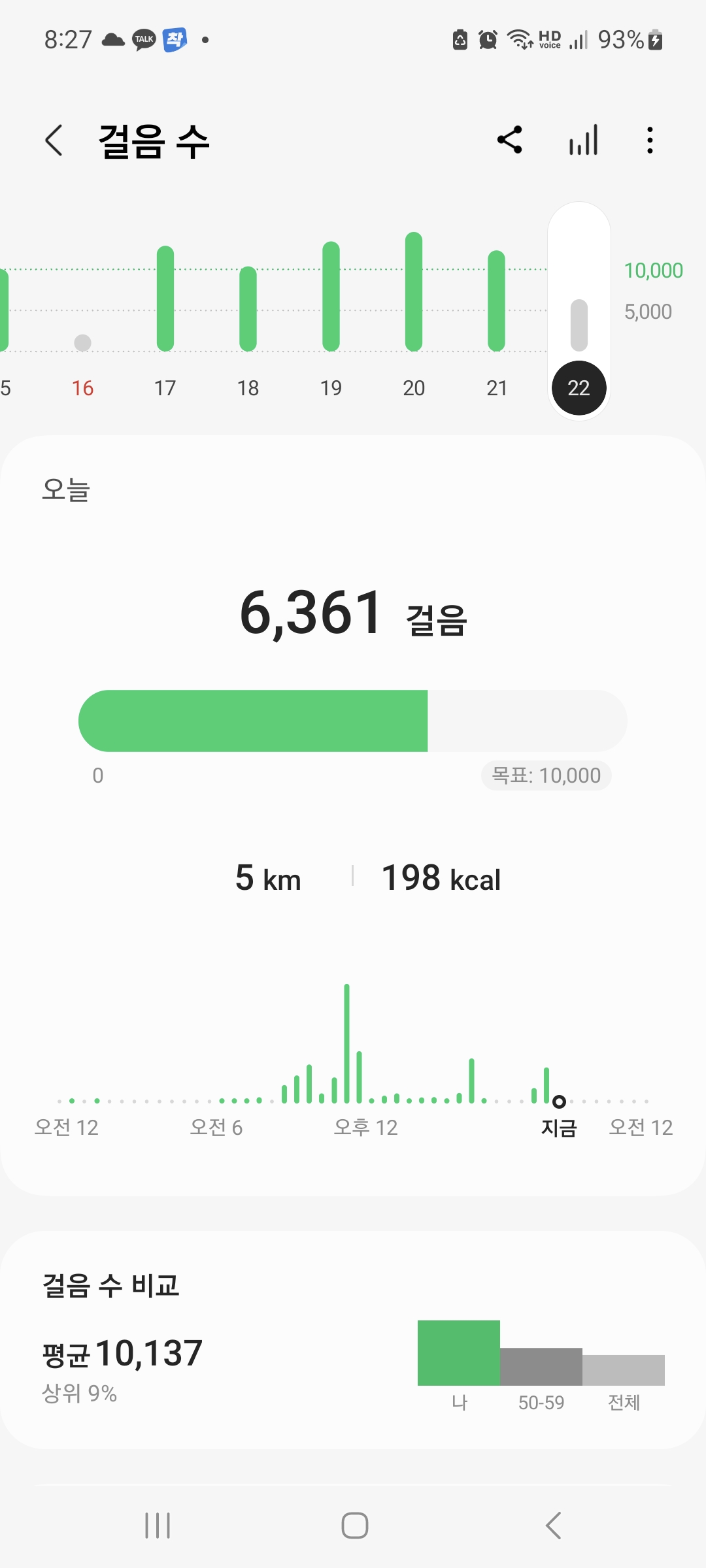706x1568 pixels.
Task: Open the step trends chart icon
Action: click(583, 140)
